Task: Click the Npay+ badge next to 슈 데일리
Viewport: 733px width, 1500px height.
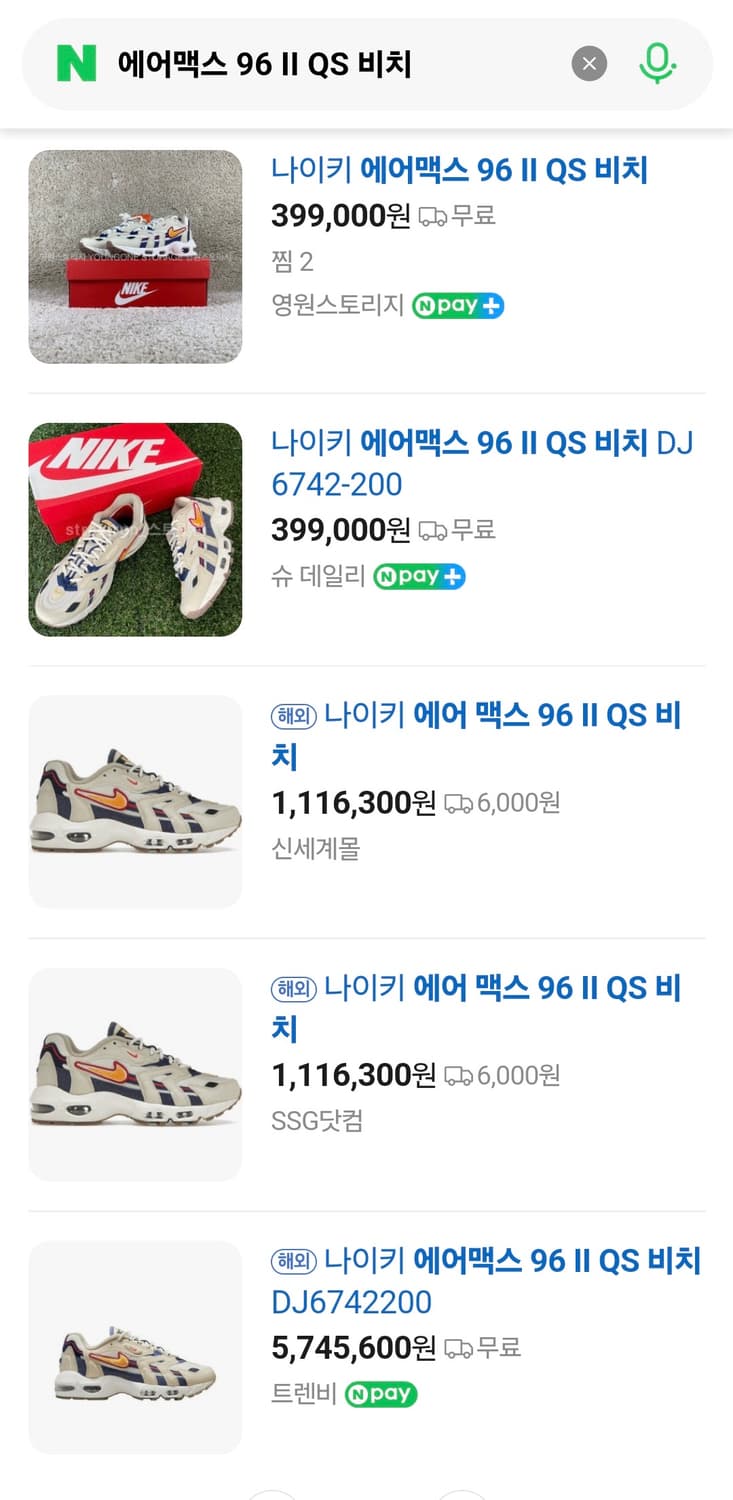Action: click(419, 576)
